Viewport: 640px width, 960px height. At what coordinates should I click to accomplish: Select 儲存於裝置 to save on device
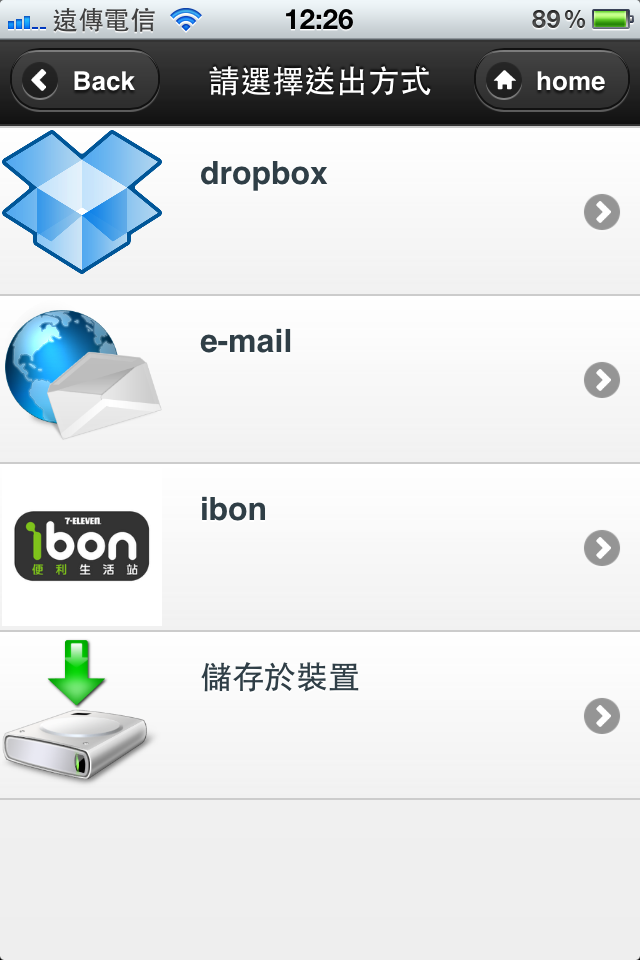click(x=320, y=715)
